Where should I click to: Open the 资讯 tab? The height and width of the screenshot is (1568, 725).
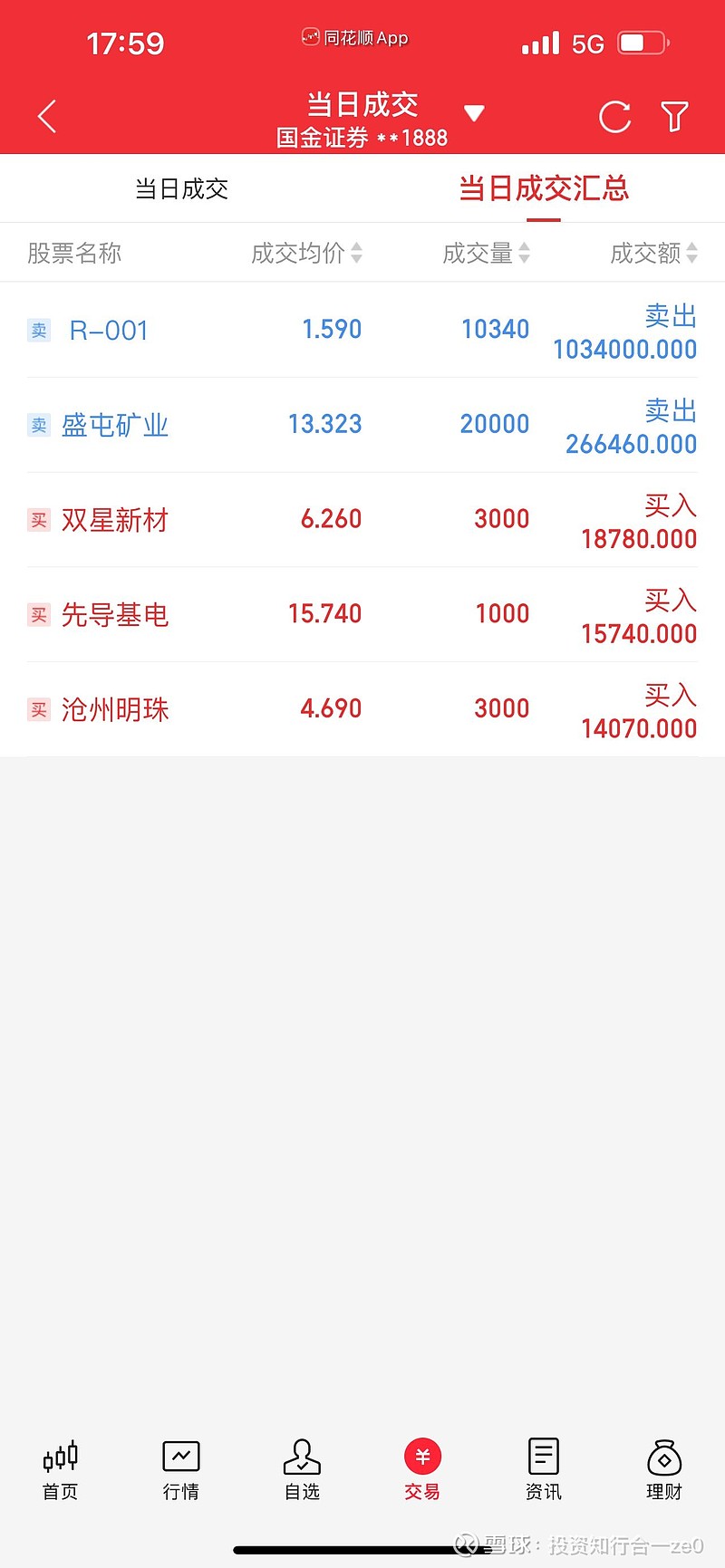point(544,1469)
